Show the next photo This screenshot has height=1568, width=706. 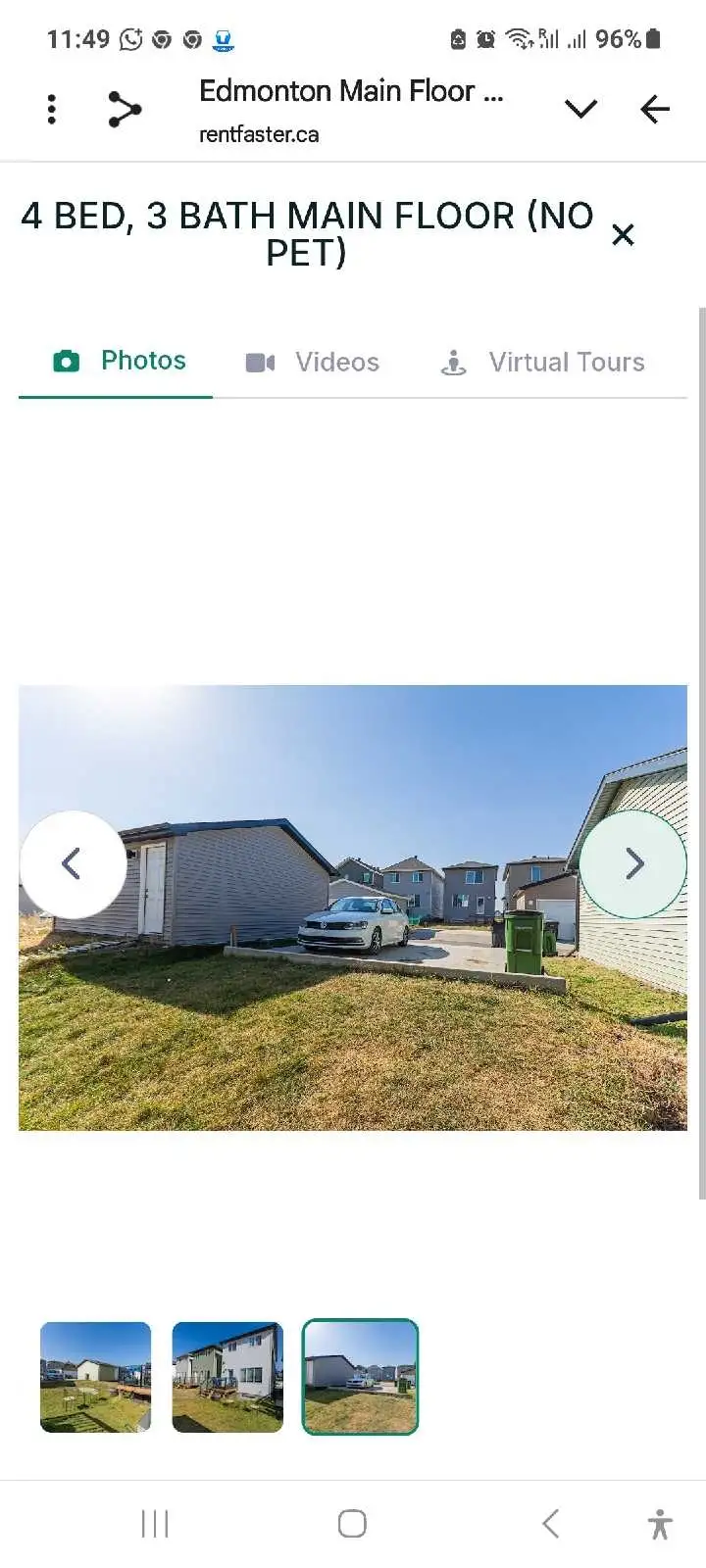(x=633, y=863)
